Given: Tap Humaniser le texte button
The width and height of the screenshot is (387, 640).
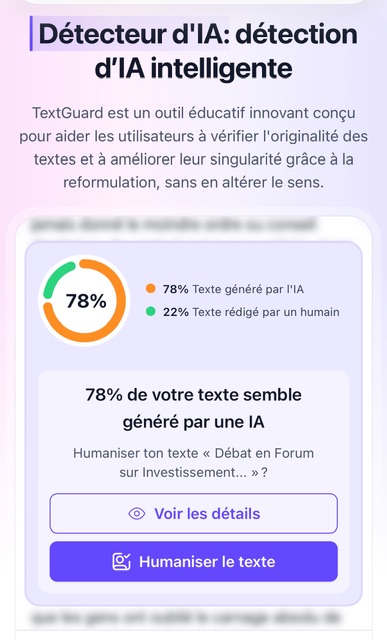Looking at the screenshot, I should [x=194, y=562].
